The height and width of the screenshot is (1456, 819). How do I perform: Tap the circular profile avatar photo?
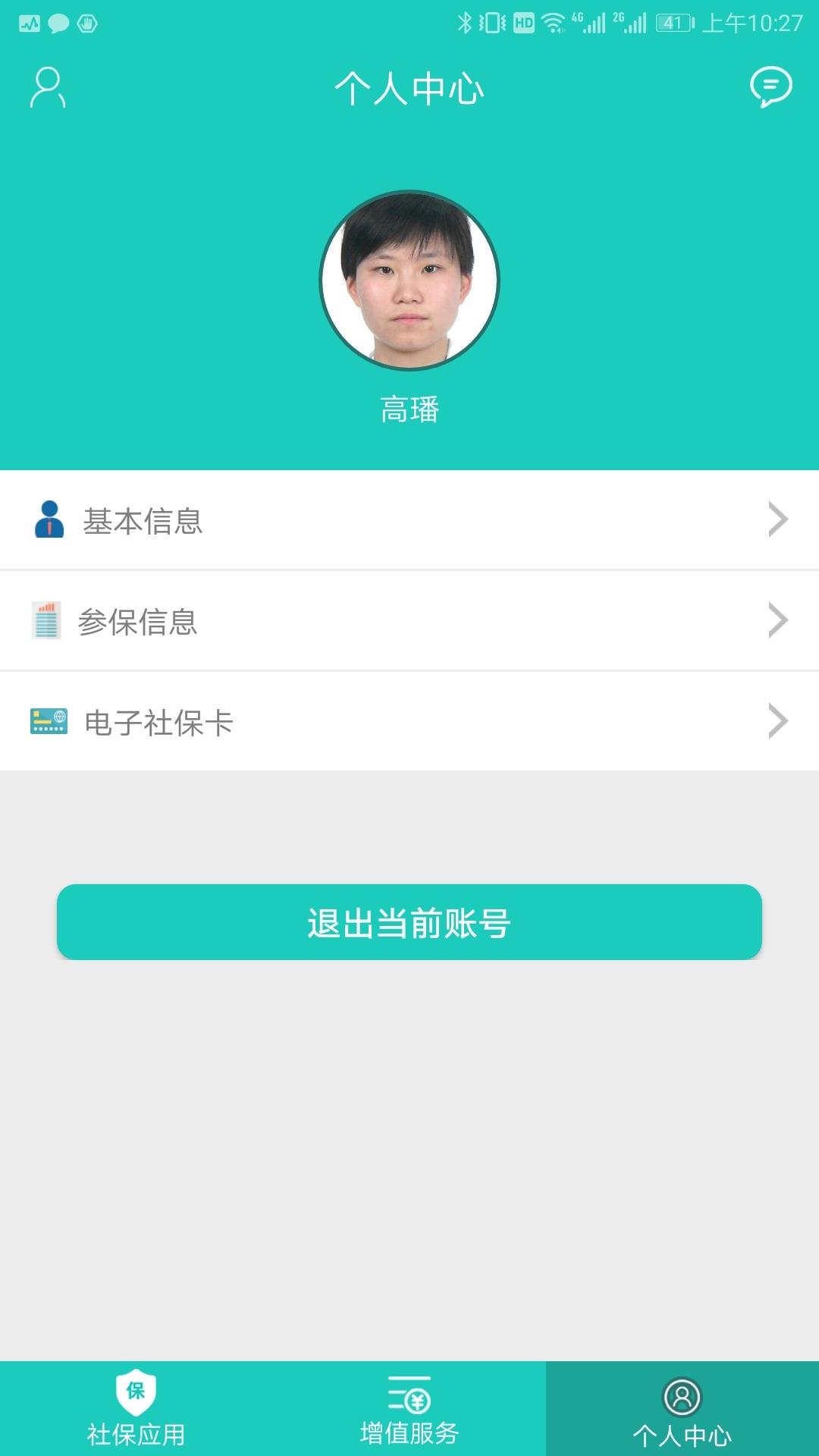coord(409,281)
